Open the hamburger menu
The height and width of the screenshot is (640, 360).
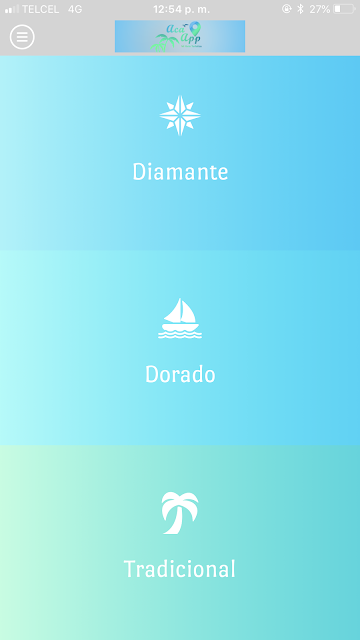tap(22, 37)
